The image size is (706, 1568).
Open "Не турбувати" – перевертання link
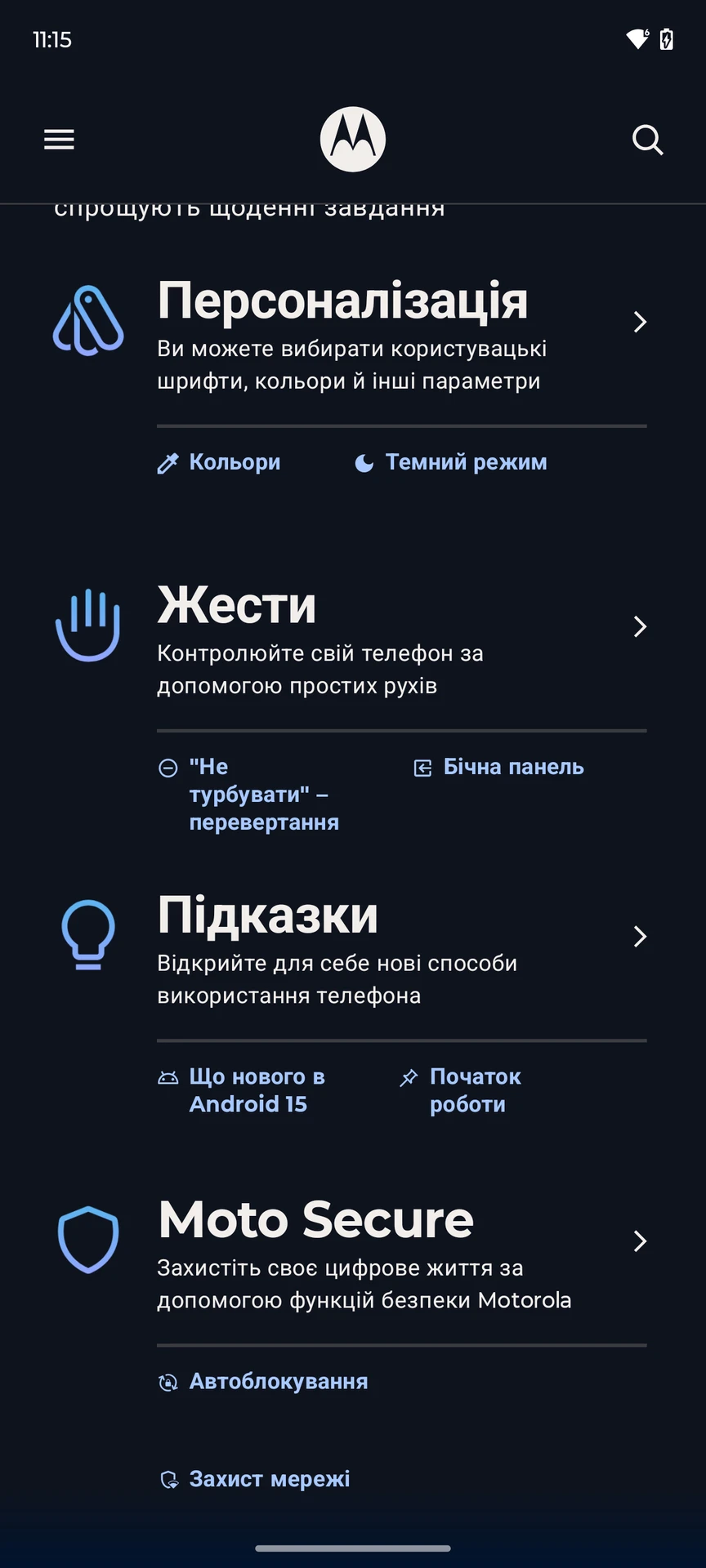(261, 794)
